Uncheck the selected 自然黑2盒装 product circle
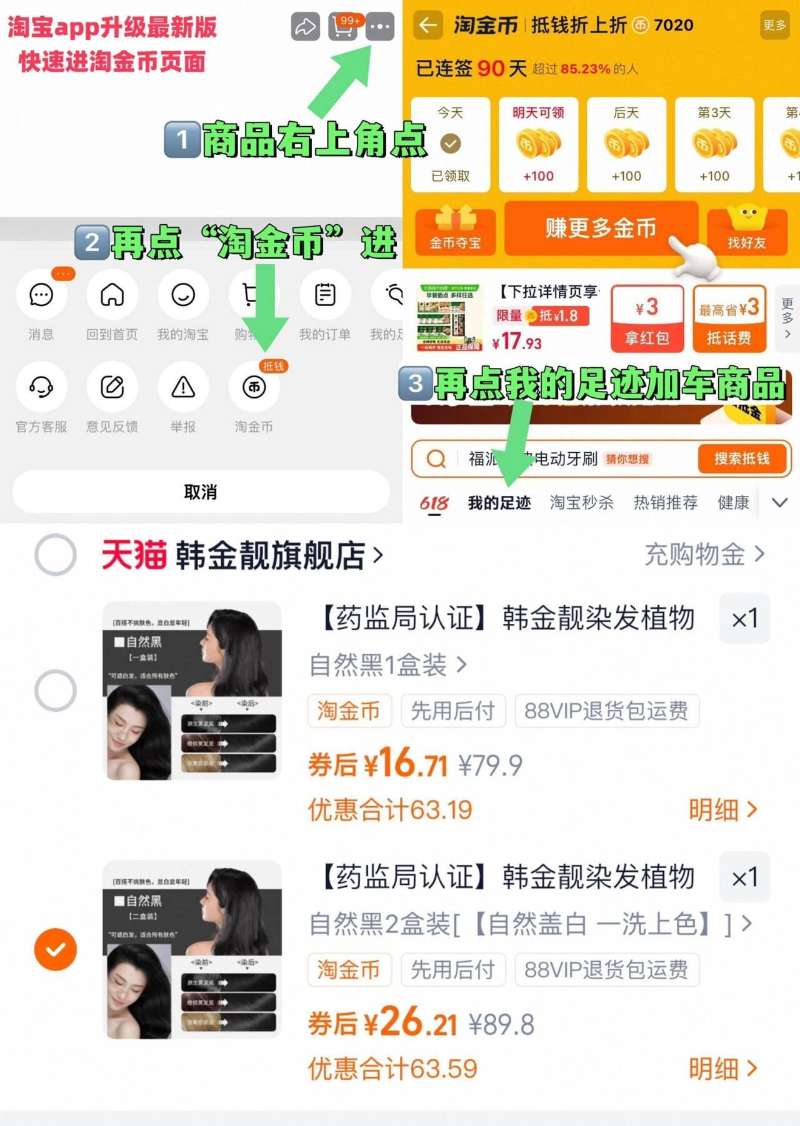This screenshot has width=800, height=1126. (55, 952)
